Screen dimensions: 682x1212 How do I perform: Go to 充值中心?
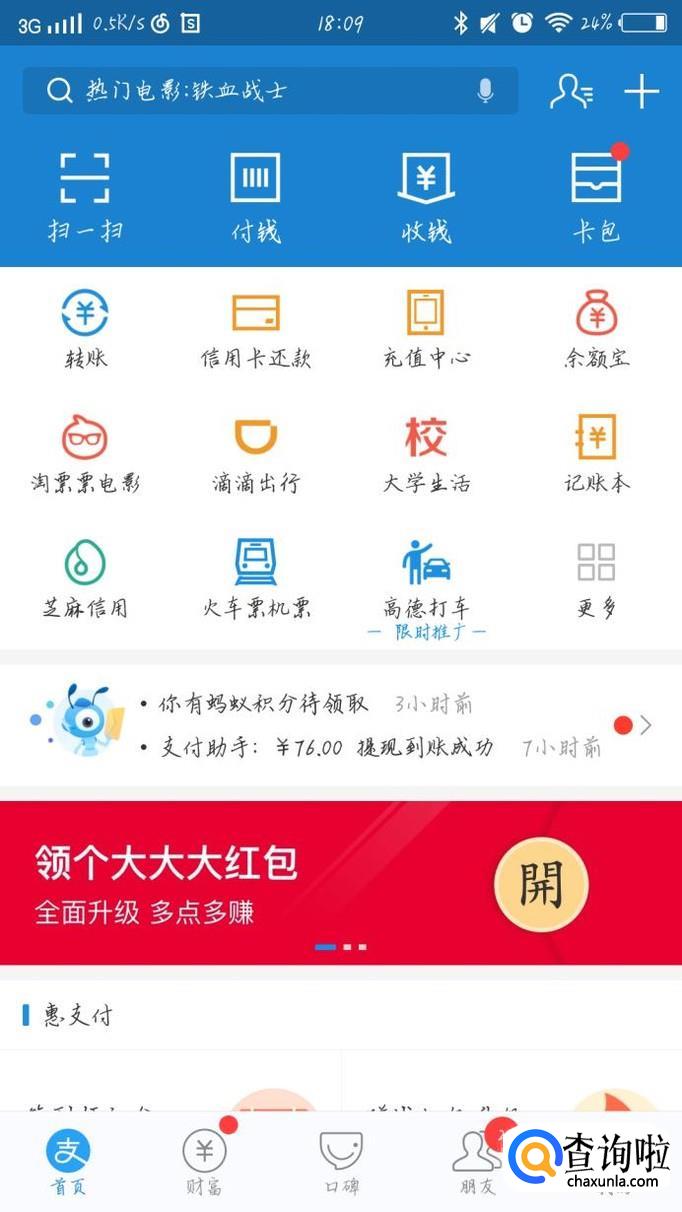click(x=426, y=329)
